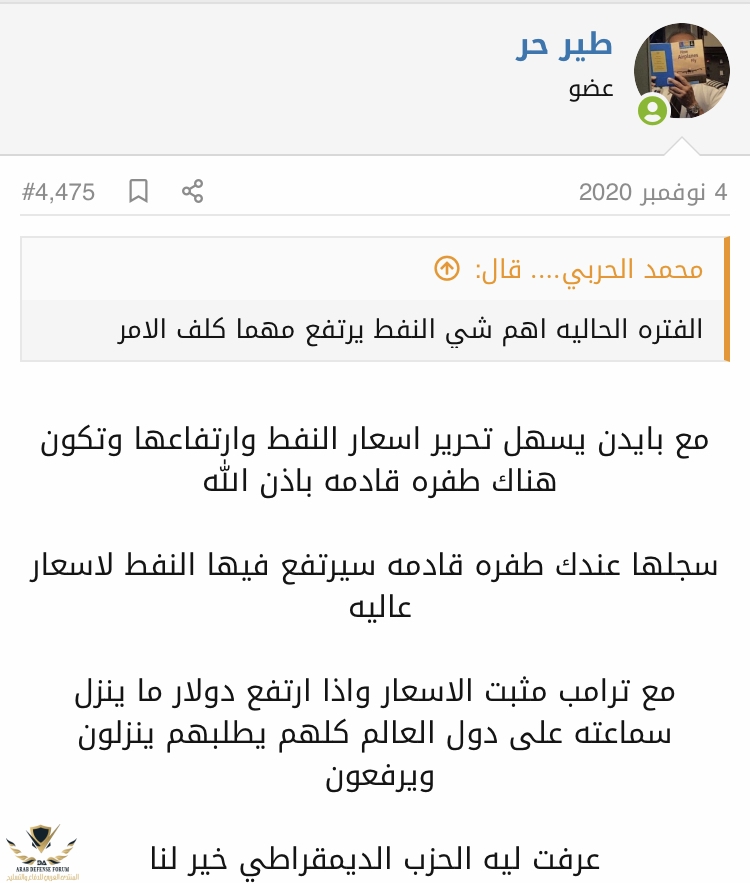This screenshot has height=883, width=750.
Task: Open the 4 نوفمبر 2020 post date link
Action: click(x=652, y=191)
